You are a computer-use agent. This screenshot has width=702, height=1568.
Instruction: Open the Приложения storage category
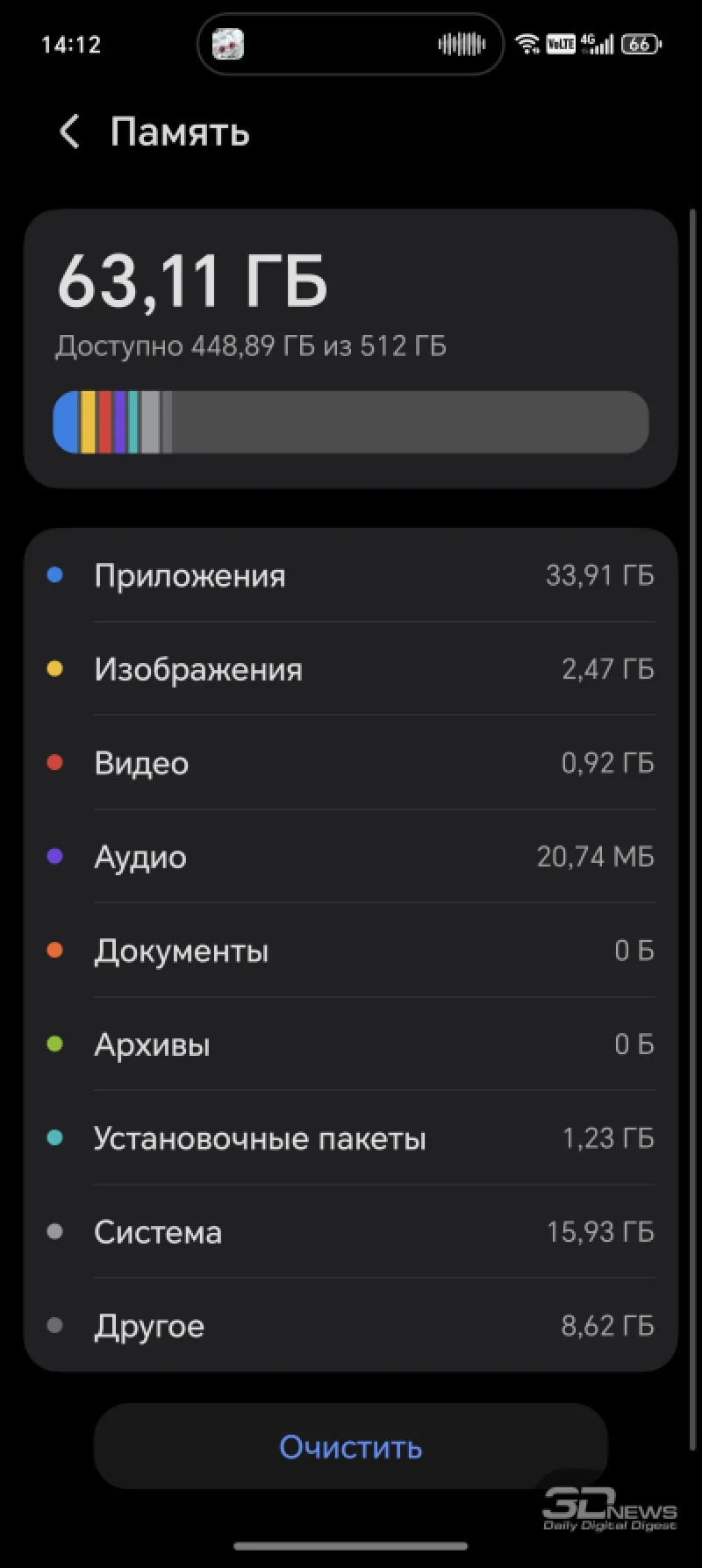pos(351,576)
